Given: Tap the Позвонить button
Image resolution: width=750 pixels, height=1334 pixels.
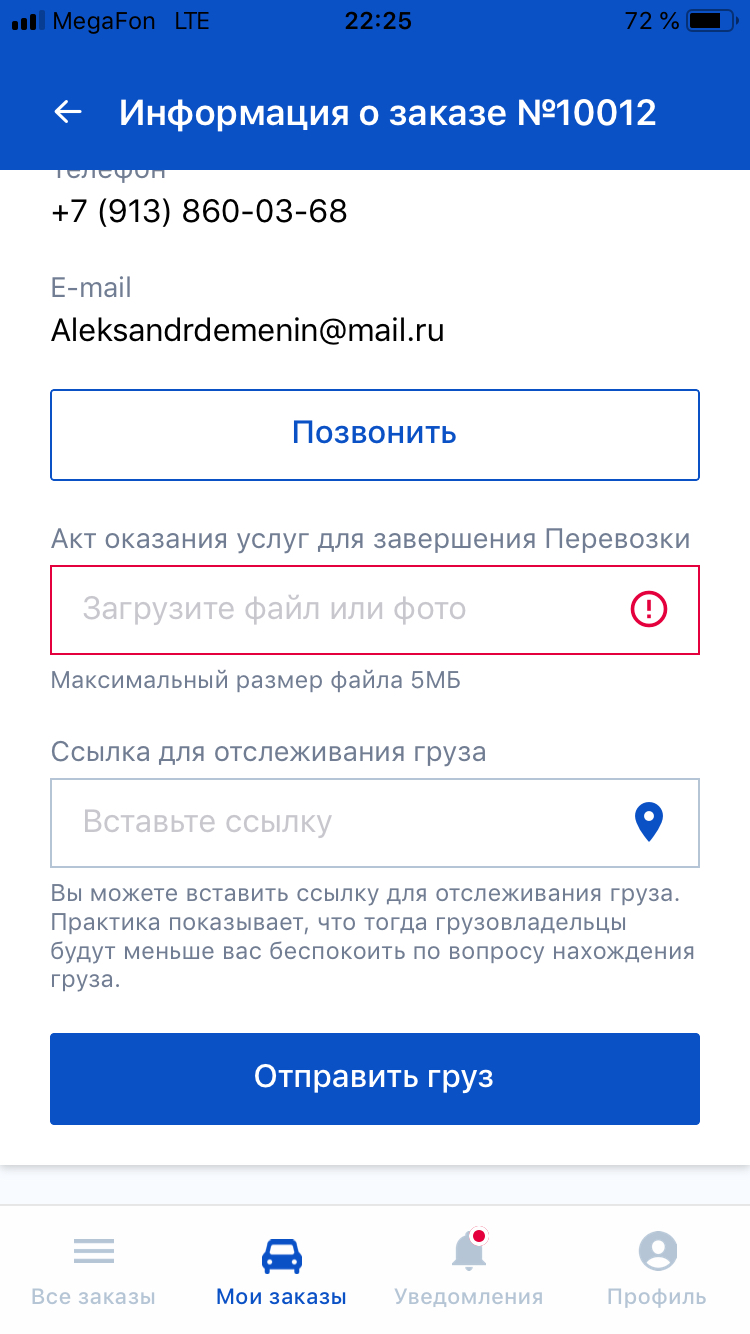Looking at the screenshot, I should coord(374,434).
